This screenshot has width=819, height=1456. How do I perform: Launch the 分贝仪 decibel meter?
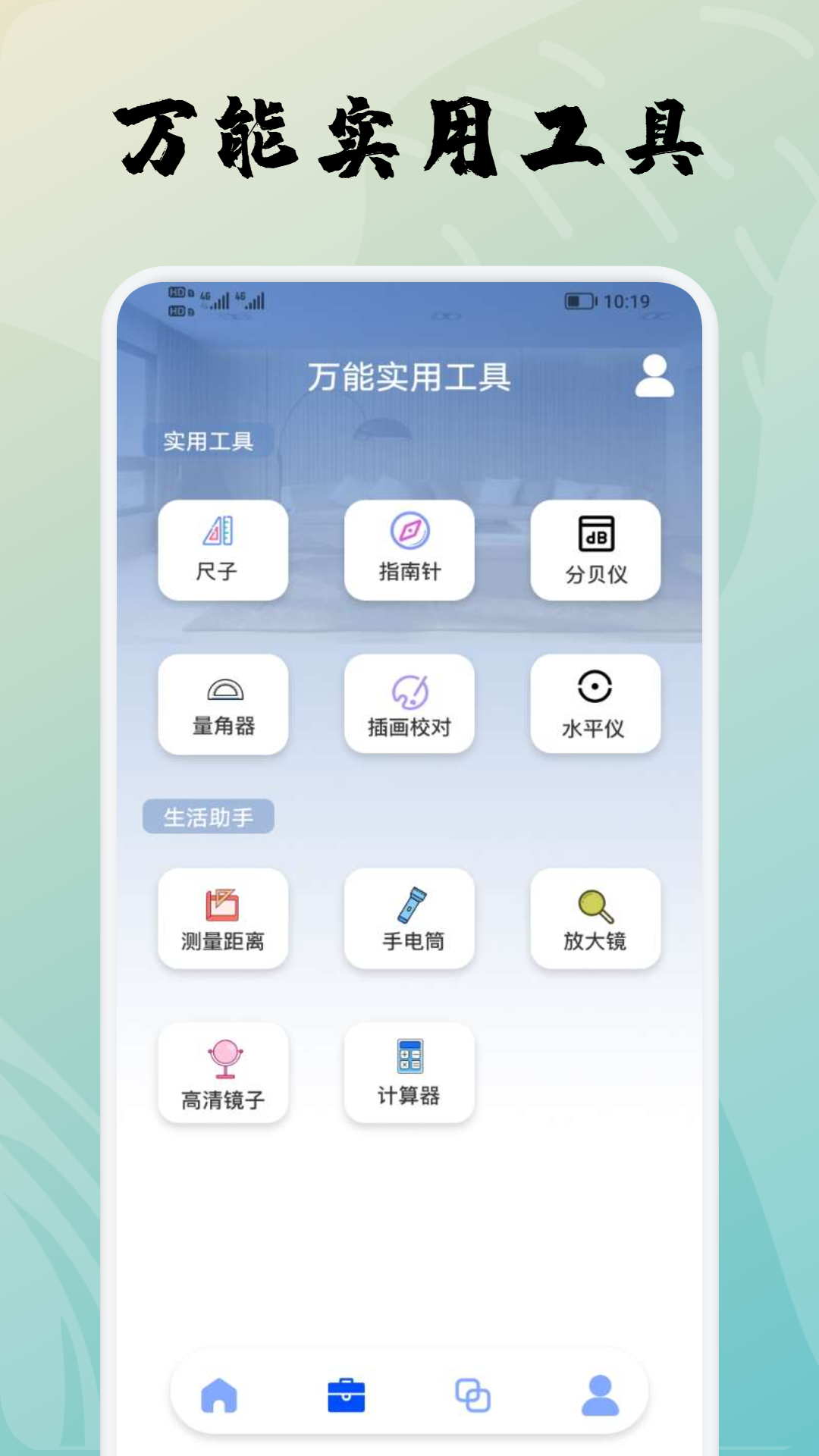pos(596,551)
